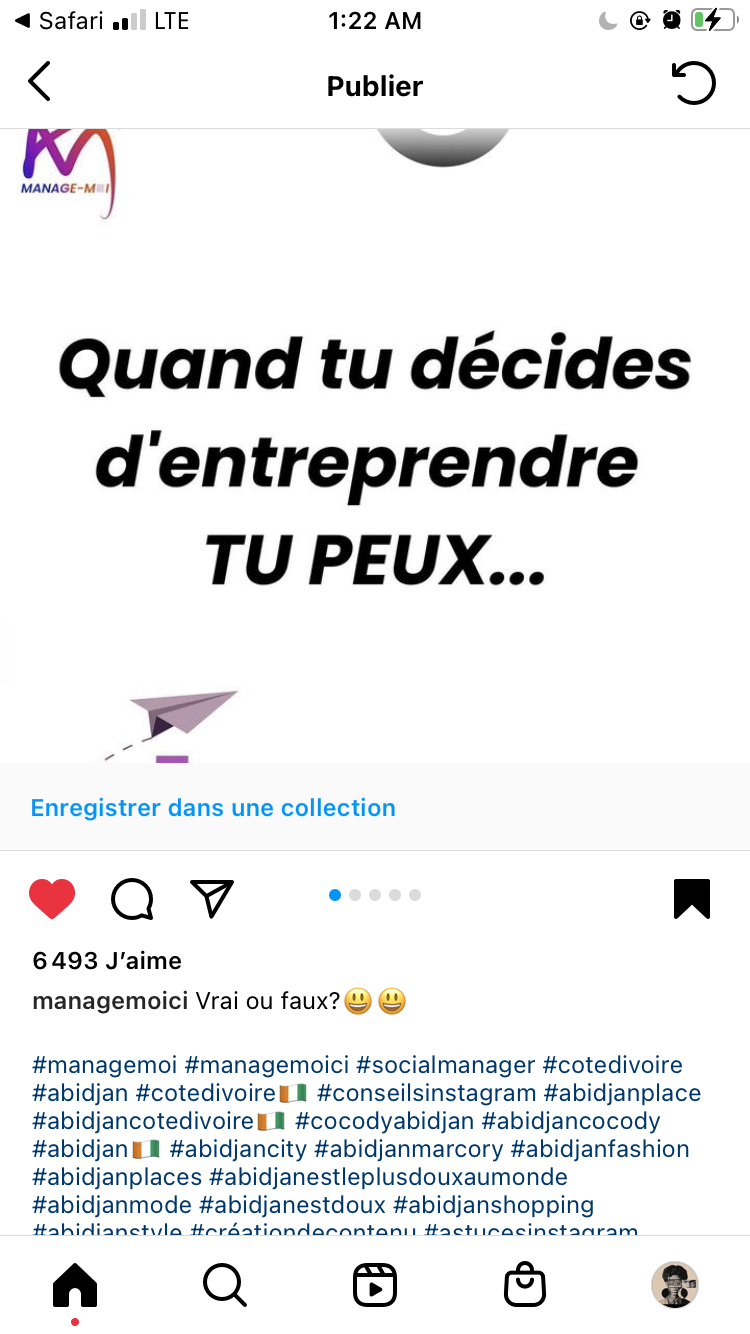Tap Enregistrer dans une collection
Image resolution: width=750 pixels, height=1334 pixels.
(x=213, y=808)
